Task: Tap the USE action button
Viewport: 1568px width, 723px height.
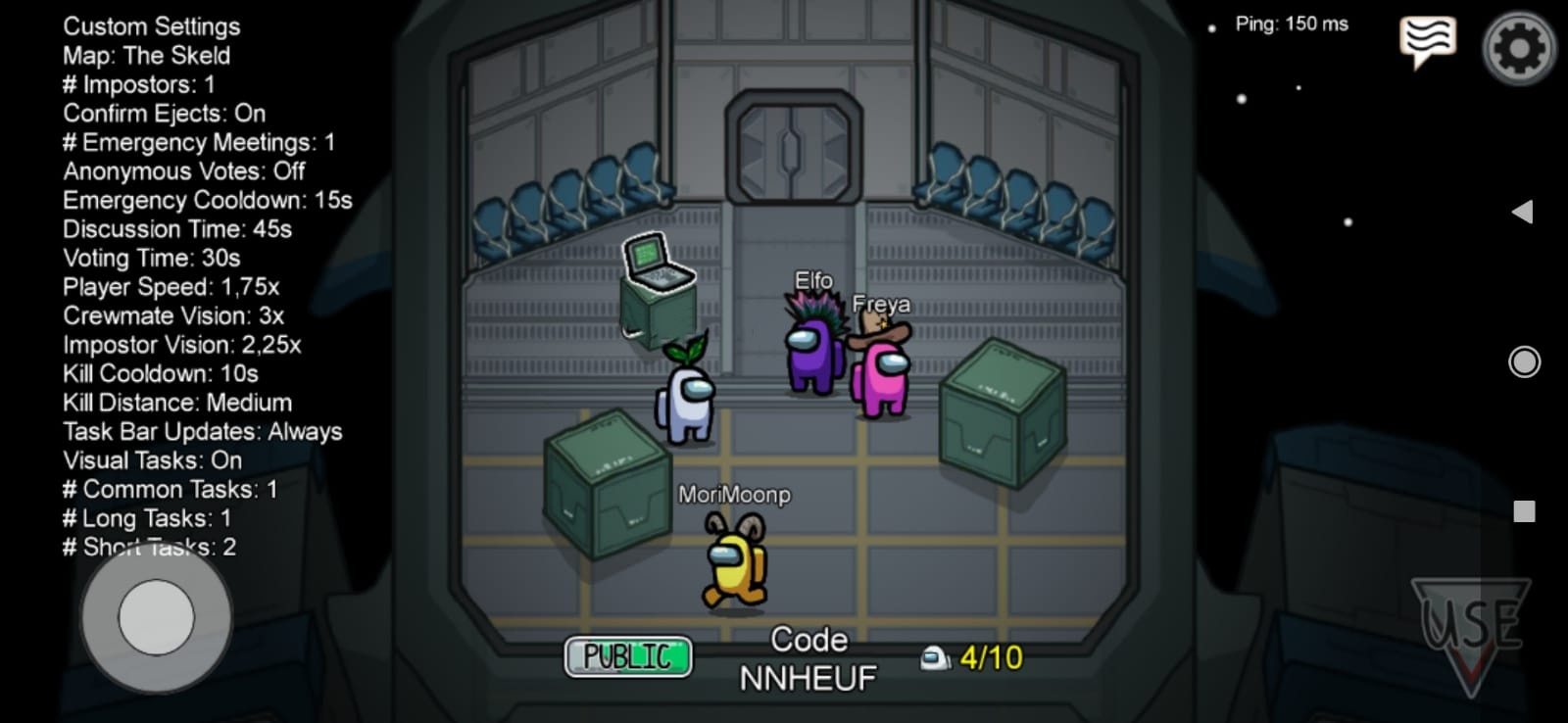Action: pyautogui.click(x=1471, y=628)
